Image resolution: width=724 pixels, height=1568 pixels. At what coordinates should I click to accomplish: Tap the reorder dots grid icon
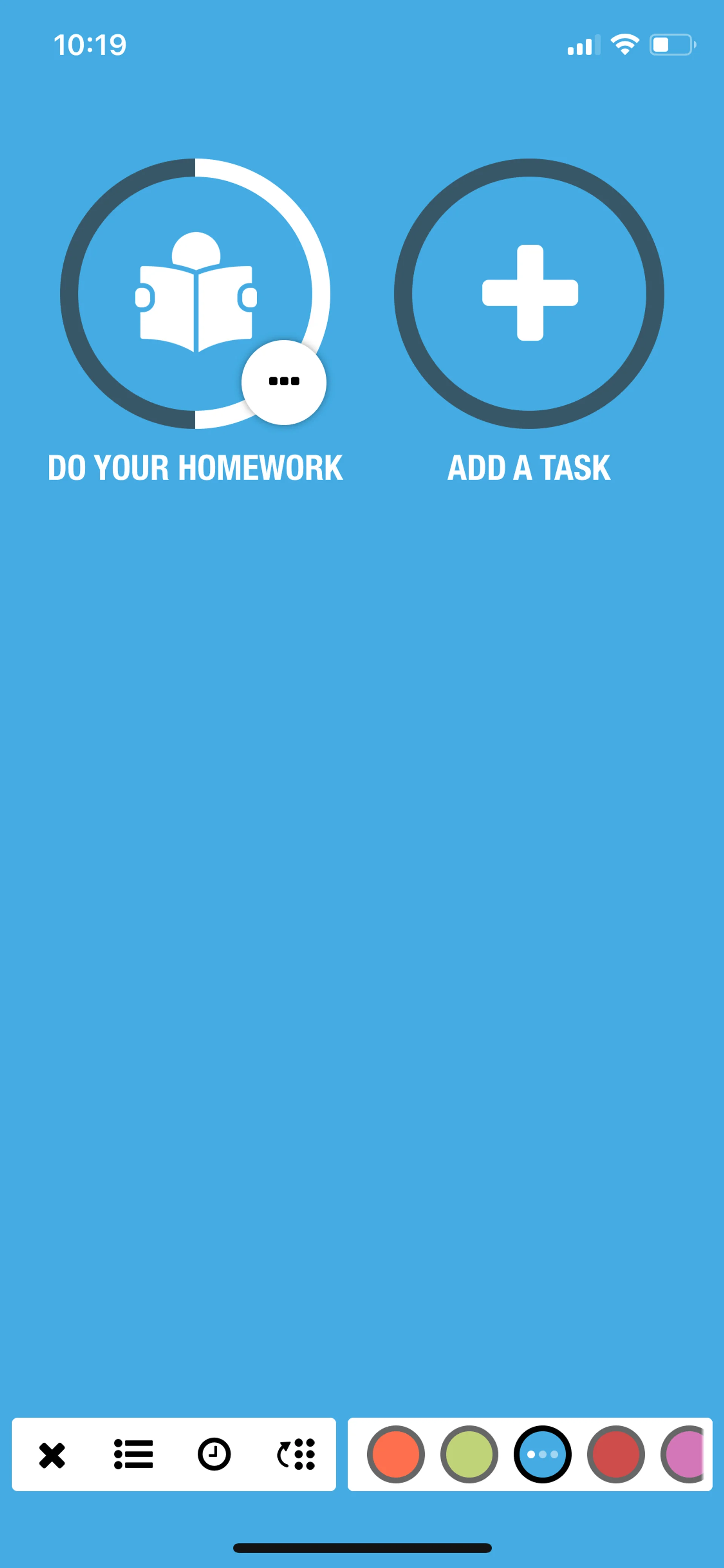tap(296, 1455)
